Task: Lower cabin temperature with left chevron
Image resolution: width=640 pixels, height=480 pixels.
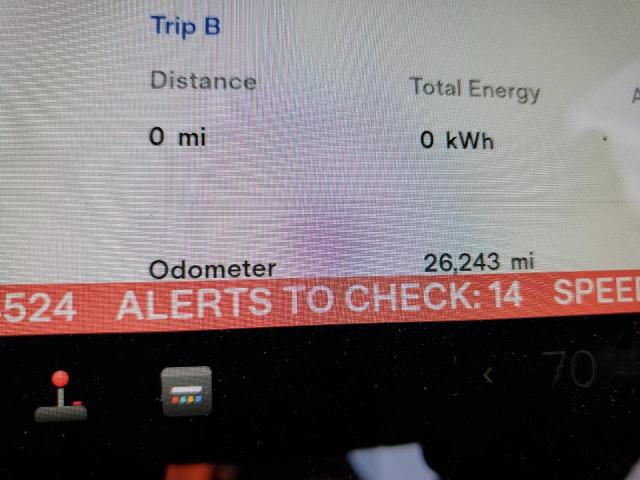Action: [489, 376]
